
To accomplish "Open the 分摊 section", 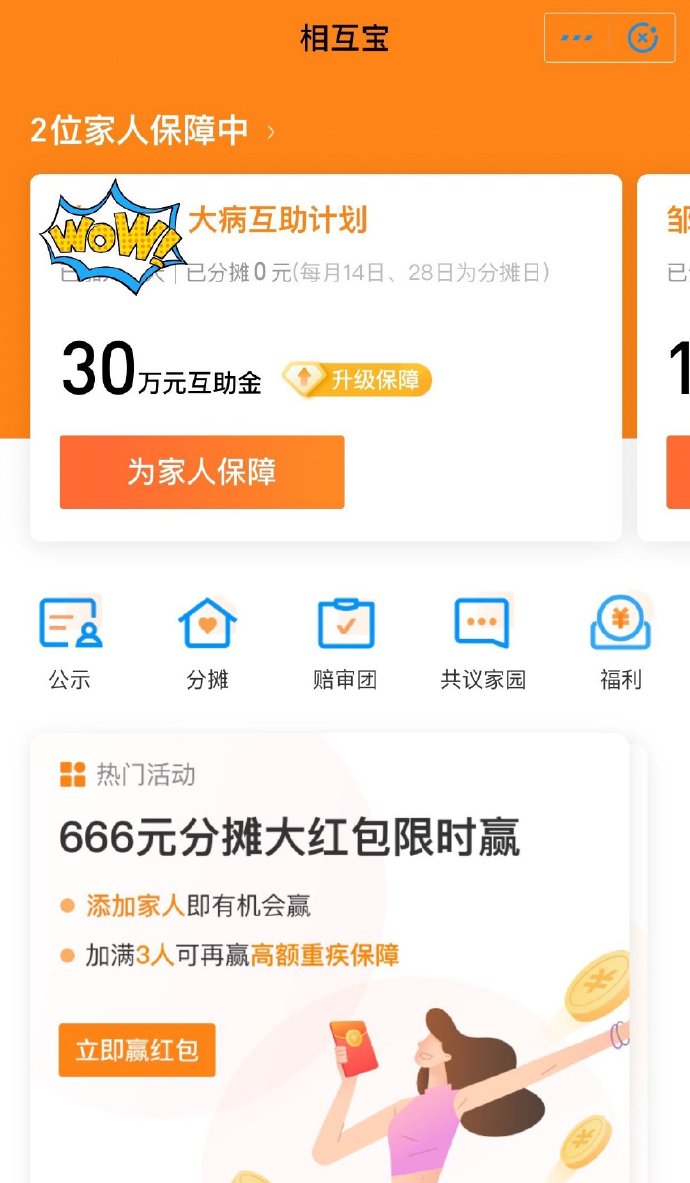I will point(207,643).
